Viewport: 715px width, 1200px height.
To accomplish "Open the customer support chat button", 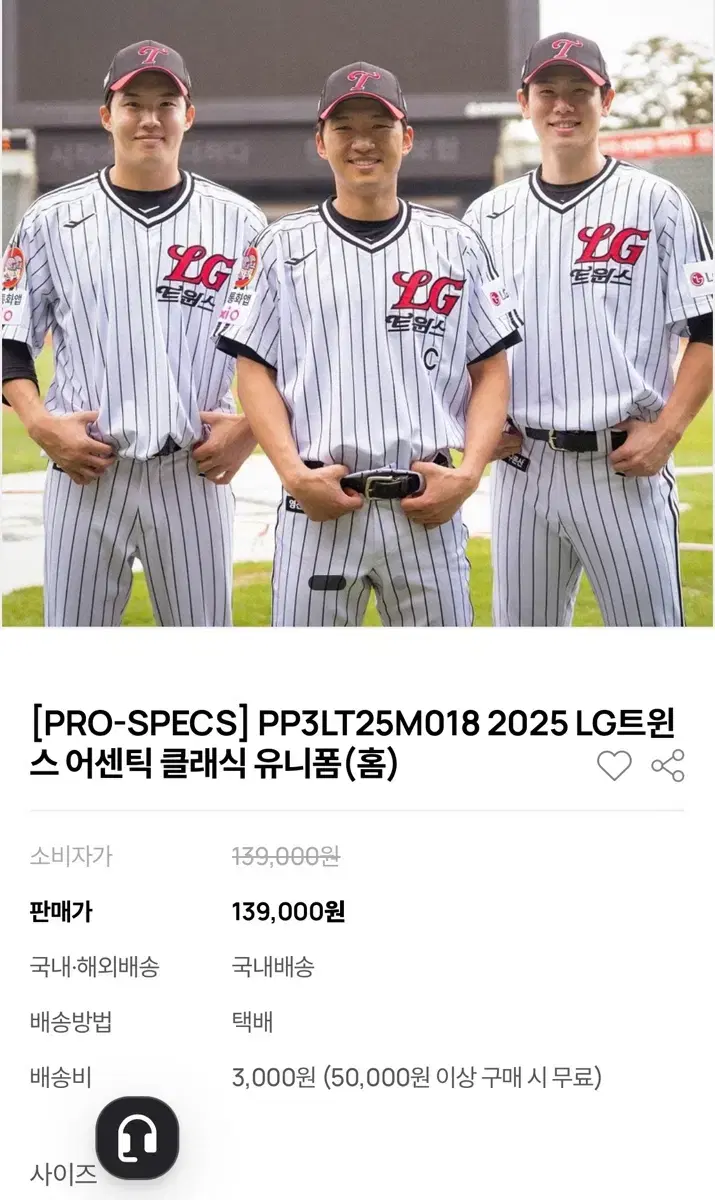I will [137, 1138].
